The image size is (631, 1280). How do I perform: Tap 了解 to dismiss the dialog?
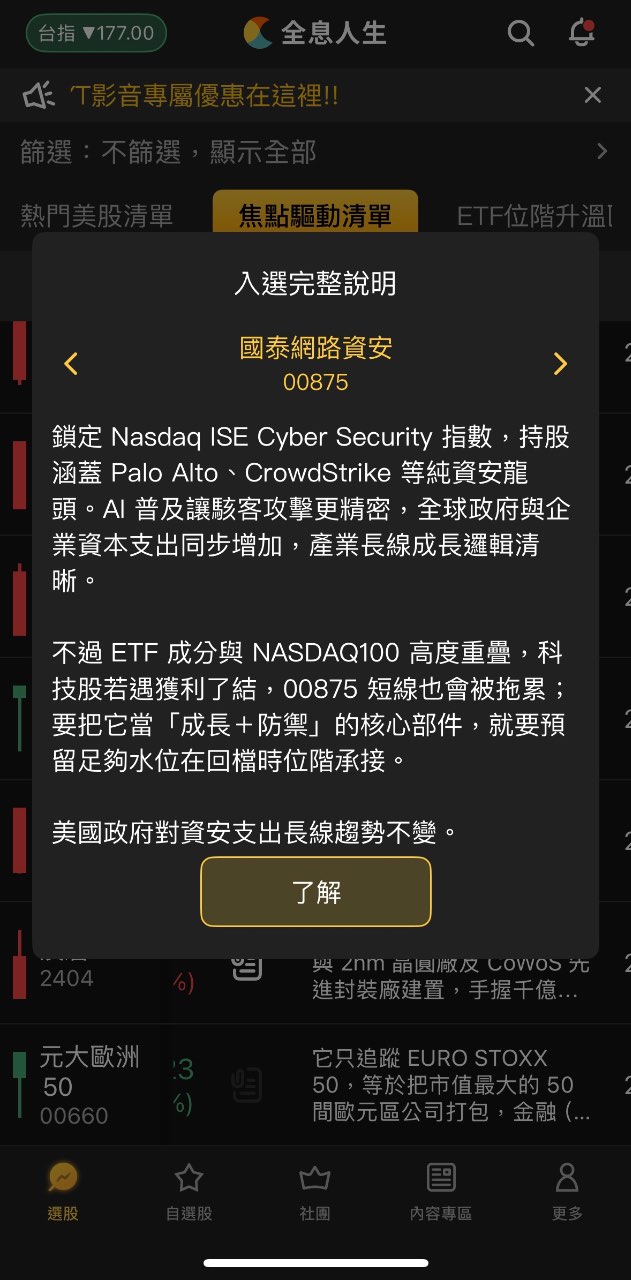pos(316,892)
